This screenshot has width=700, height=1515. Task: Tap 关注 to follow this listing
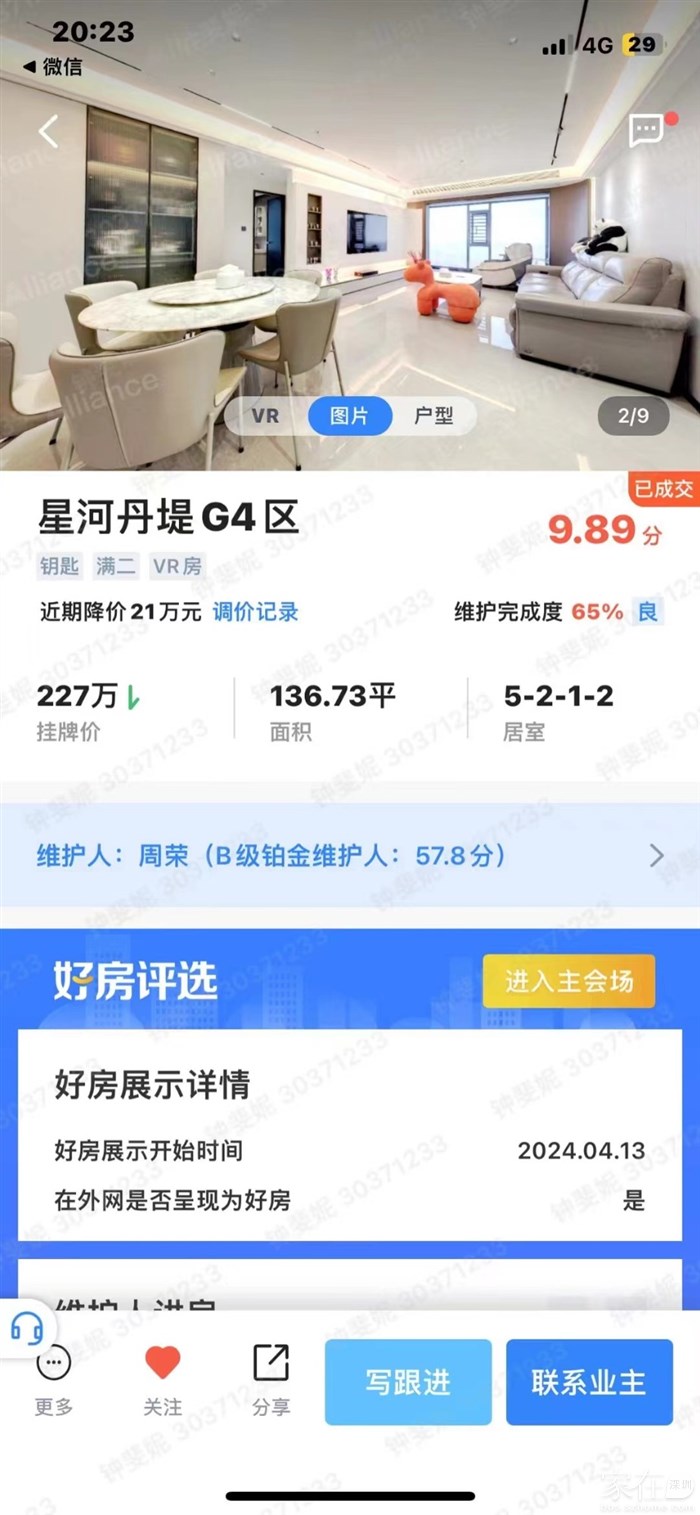pos(162,1381)
